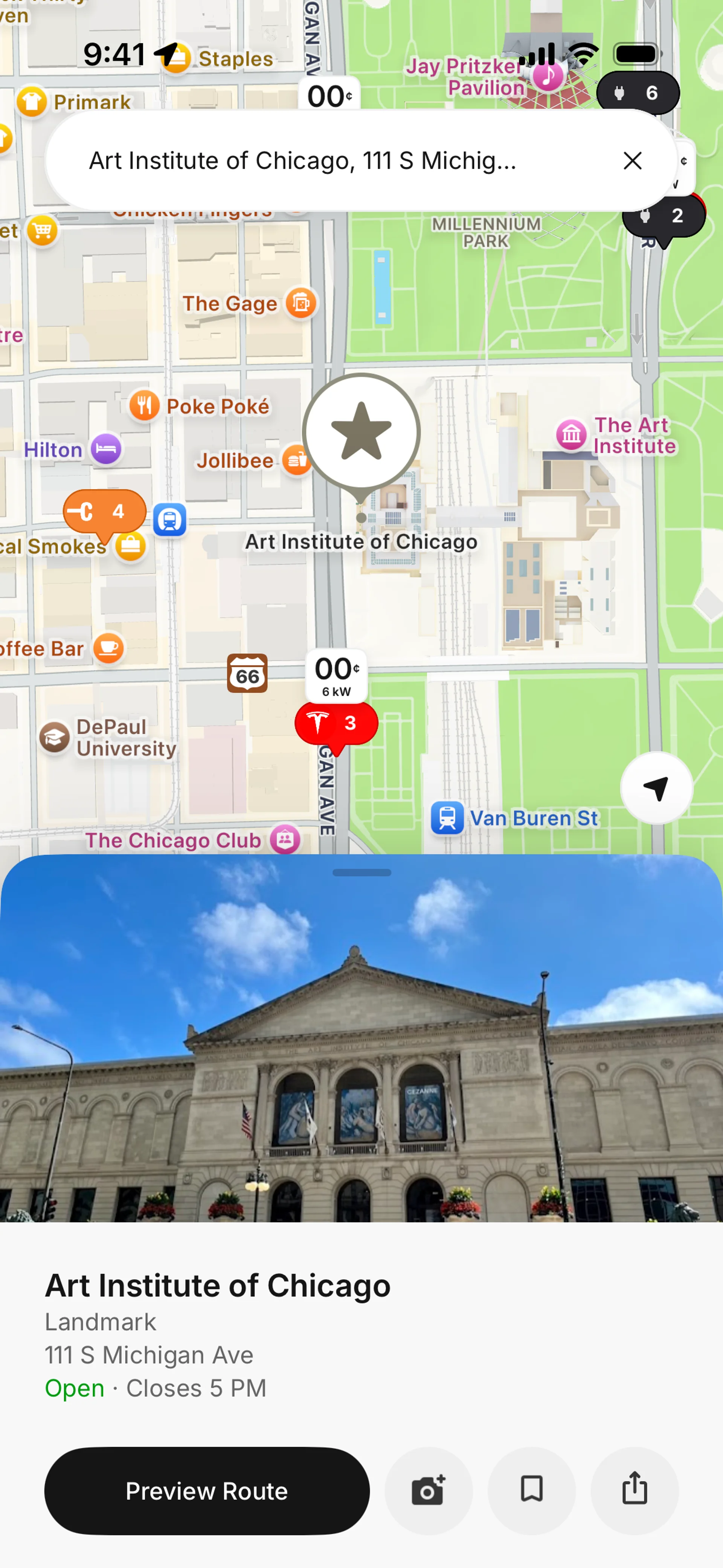Tap The Gage restaurant marker
Screen dimensions: 723x1568
click(x=300, y=303)
